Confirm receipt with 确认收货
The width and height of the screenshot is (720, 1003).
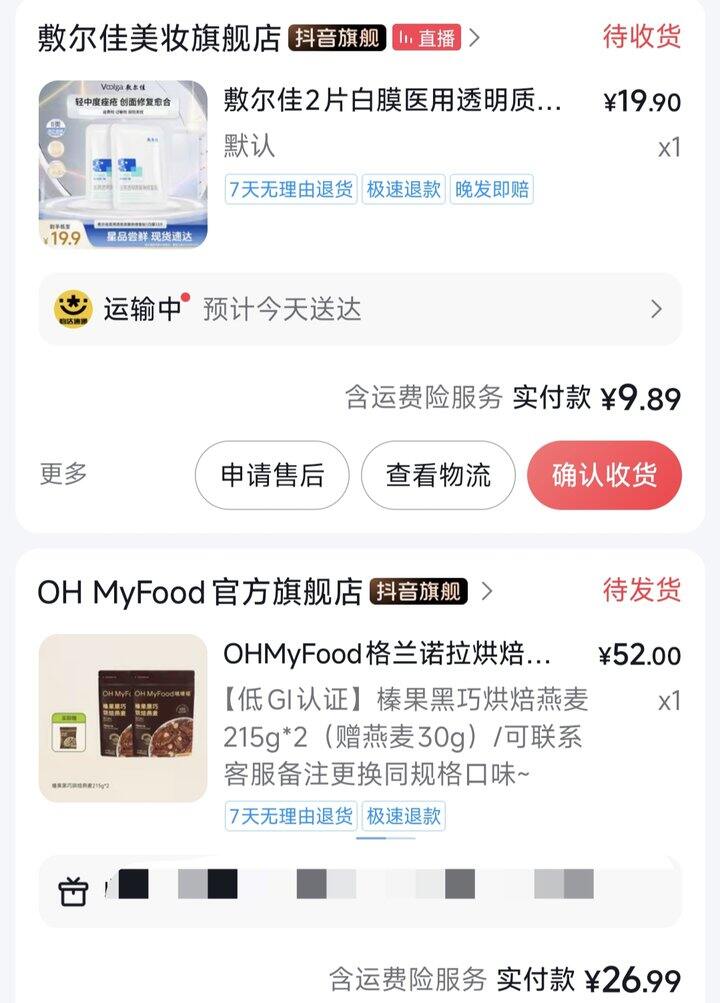click(604, 476)
